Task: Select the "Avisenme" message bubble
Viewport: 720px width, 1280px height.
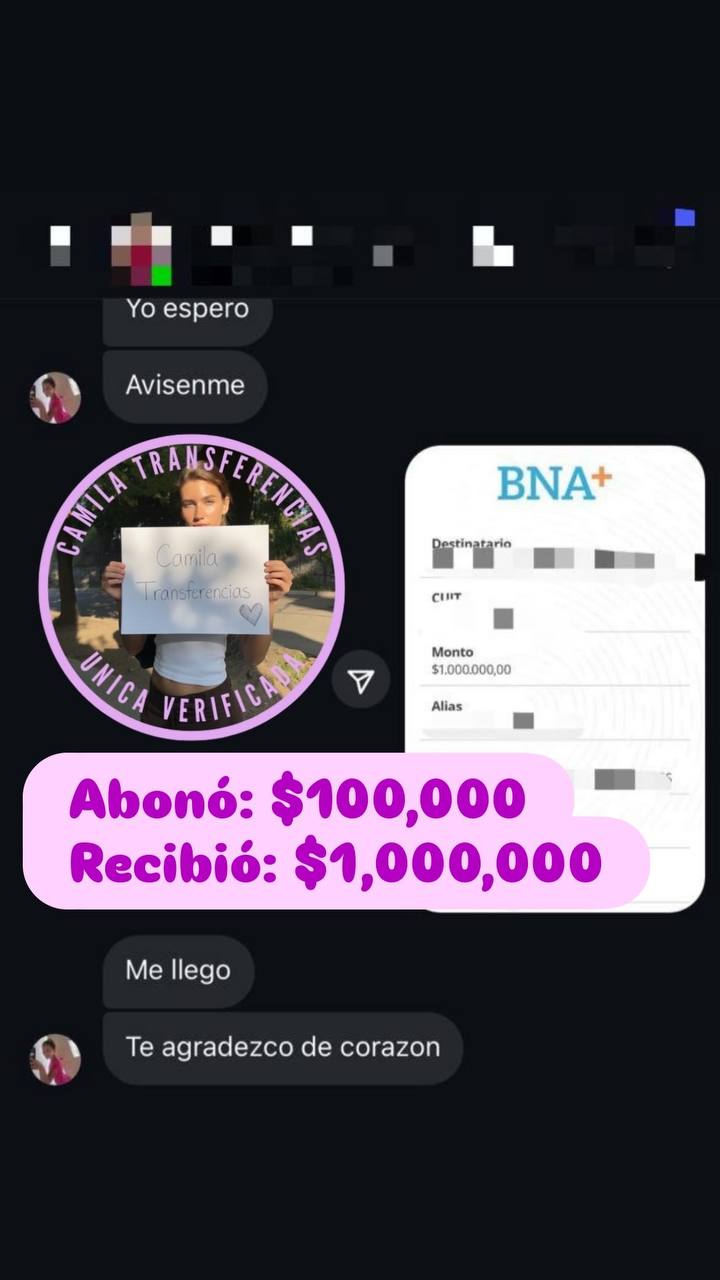Action: [x=184, y=386]
